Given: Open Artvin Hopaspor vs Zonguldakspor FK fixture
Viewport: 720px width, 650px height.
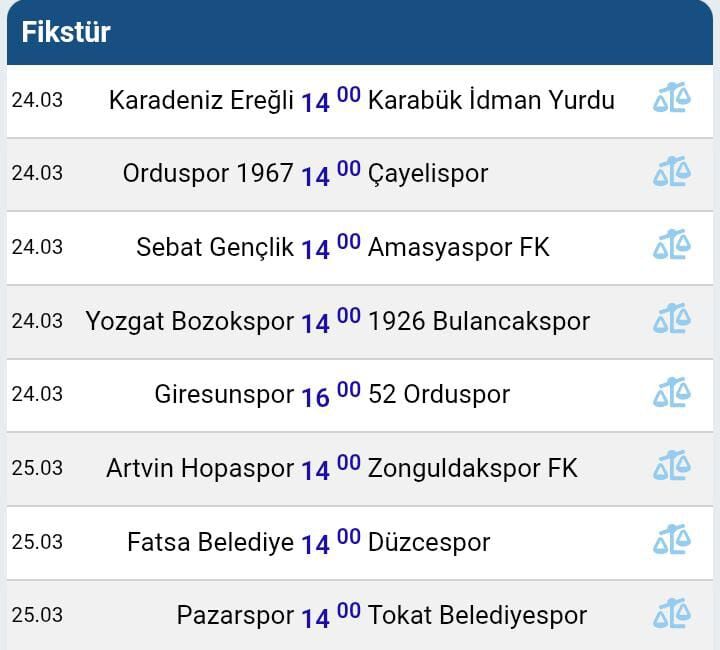Looking at the screenshot, I should (x=331, y=468).
